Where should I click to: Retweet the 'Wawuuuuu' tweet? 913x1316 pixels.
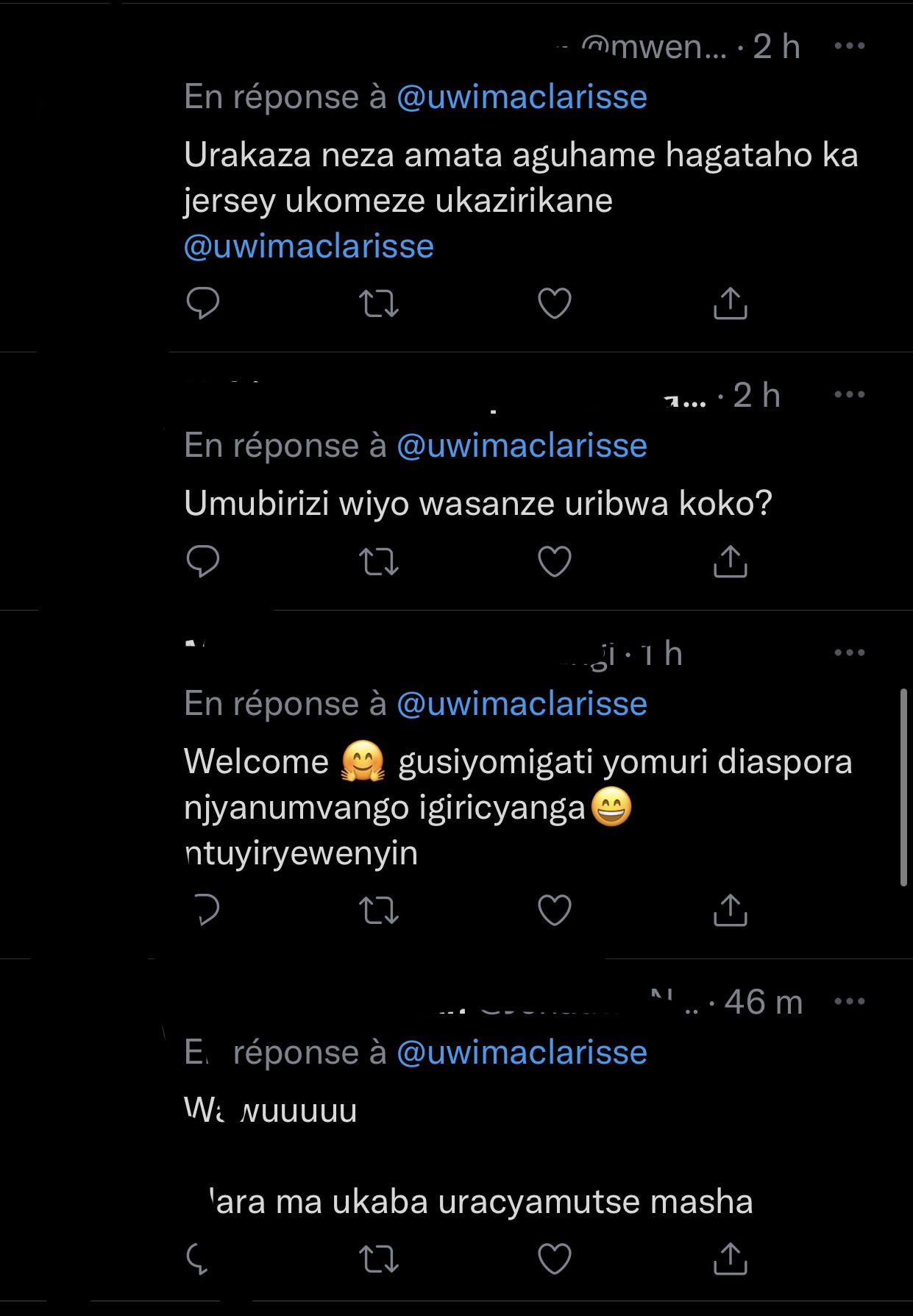pos(379,1259)
